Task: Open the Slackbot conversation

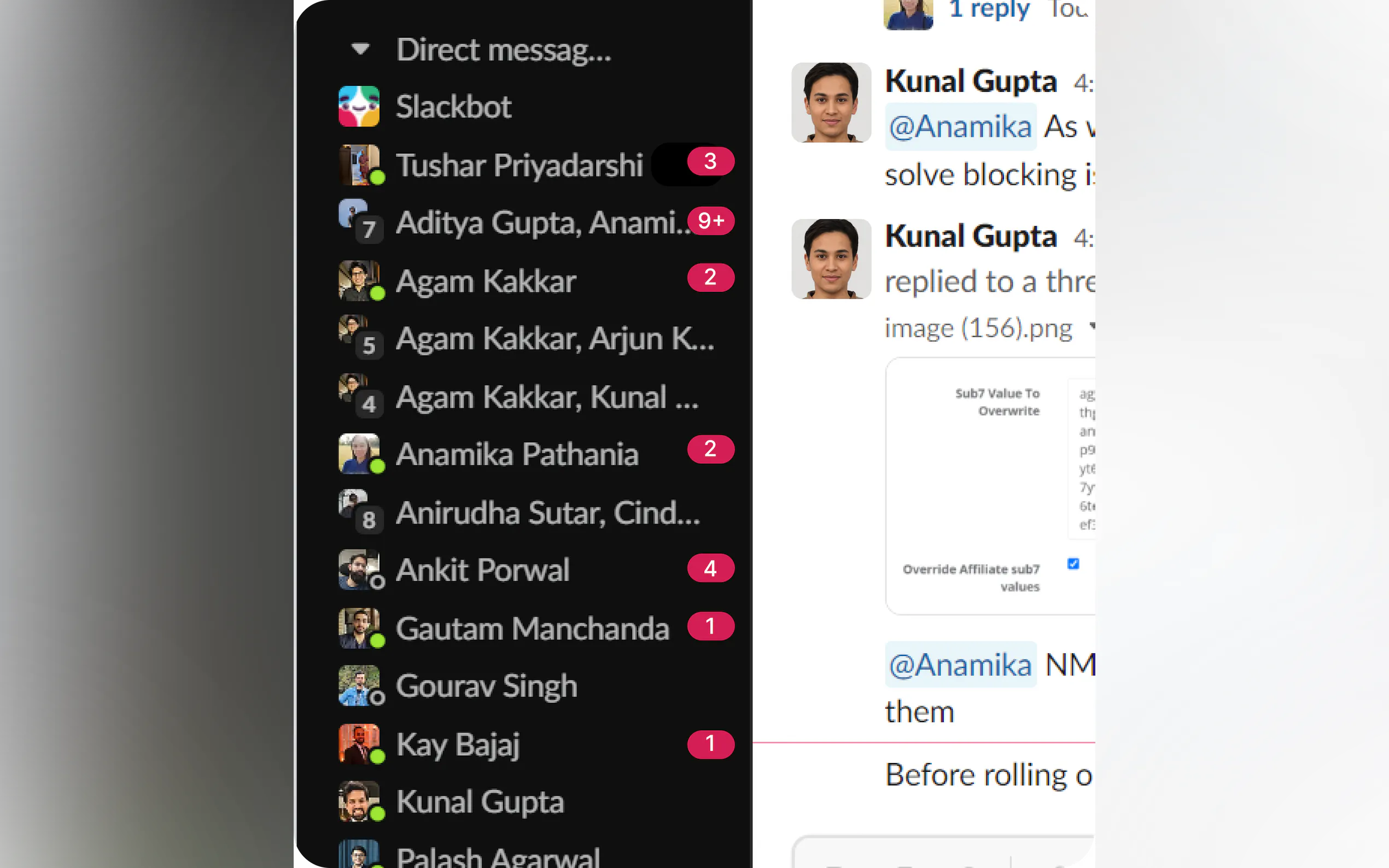Action: pos(453,107)
